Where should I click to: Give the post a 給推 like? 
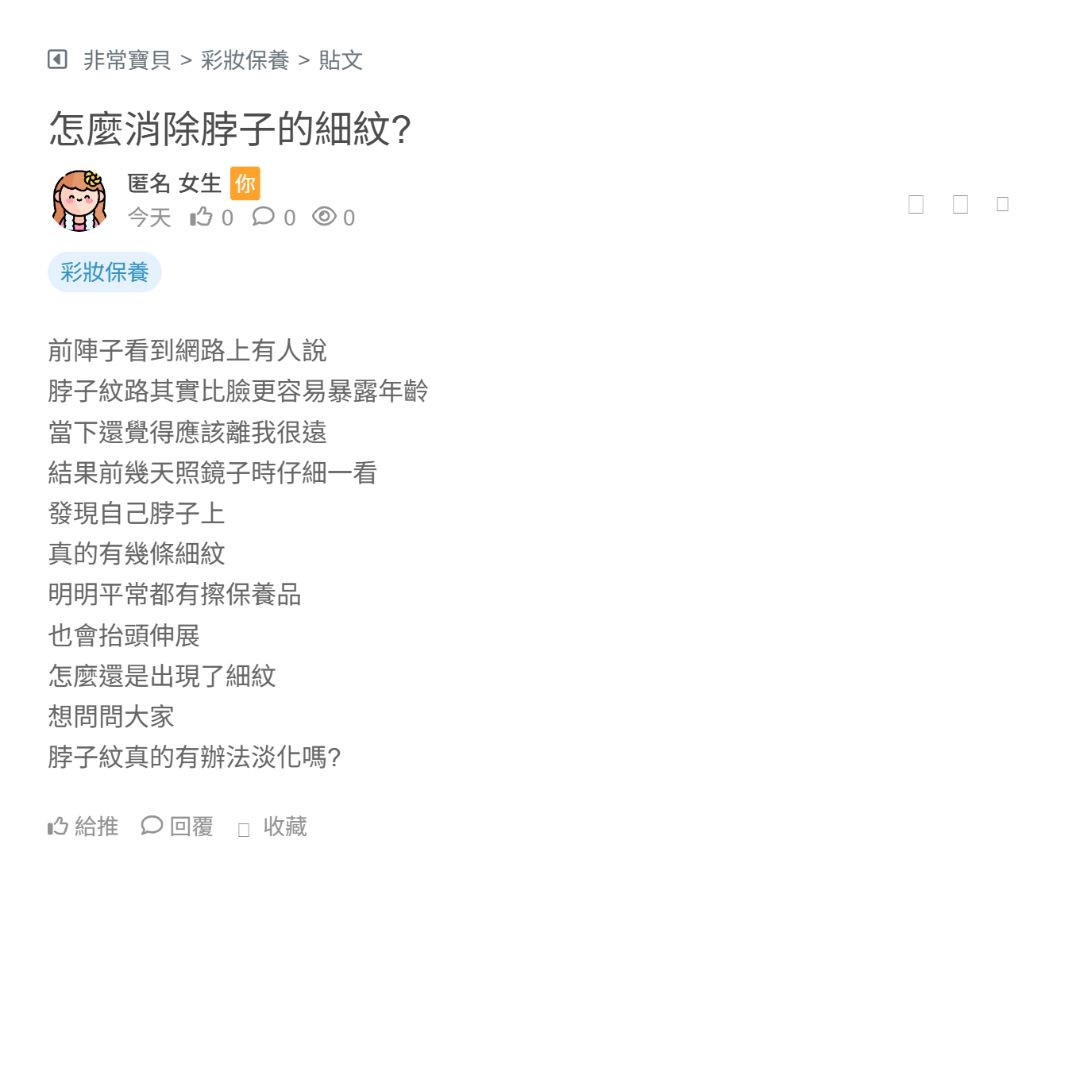pyautogui.click(x=83, y=826)
